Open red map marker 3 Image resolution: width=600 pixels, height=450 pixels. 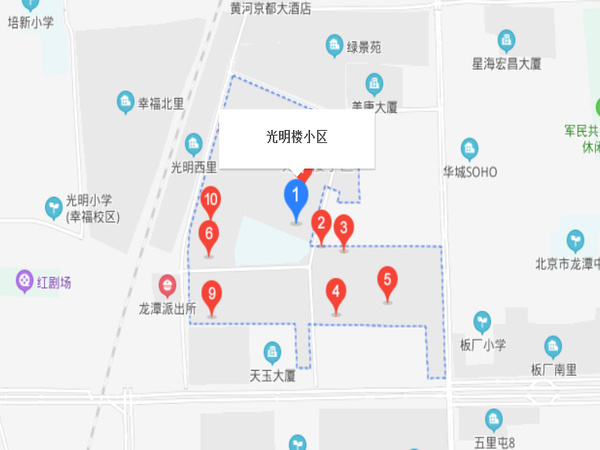coord(343,229)
